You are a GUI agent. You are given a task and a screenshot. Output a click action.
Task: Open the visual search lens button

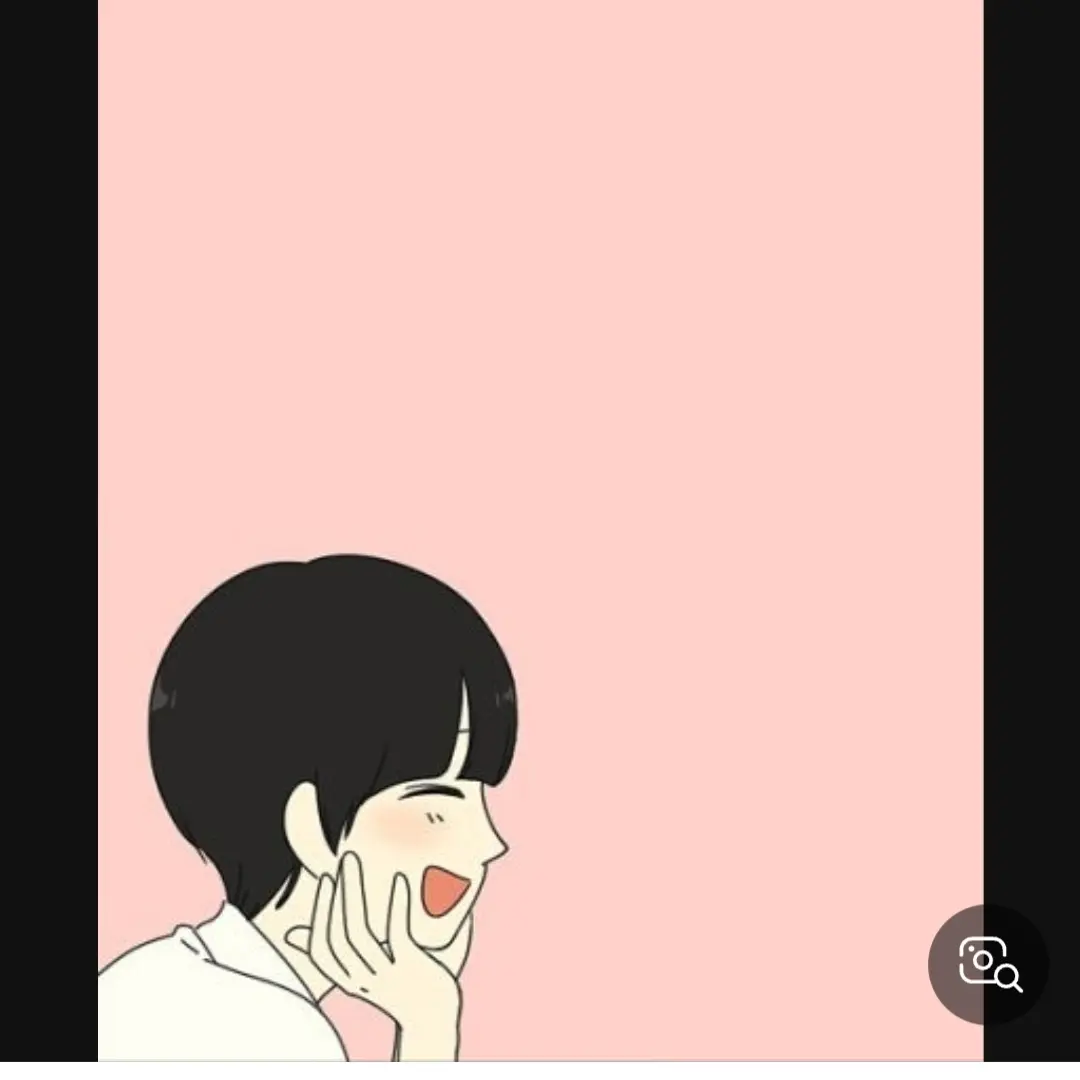pos(988,964)
